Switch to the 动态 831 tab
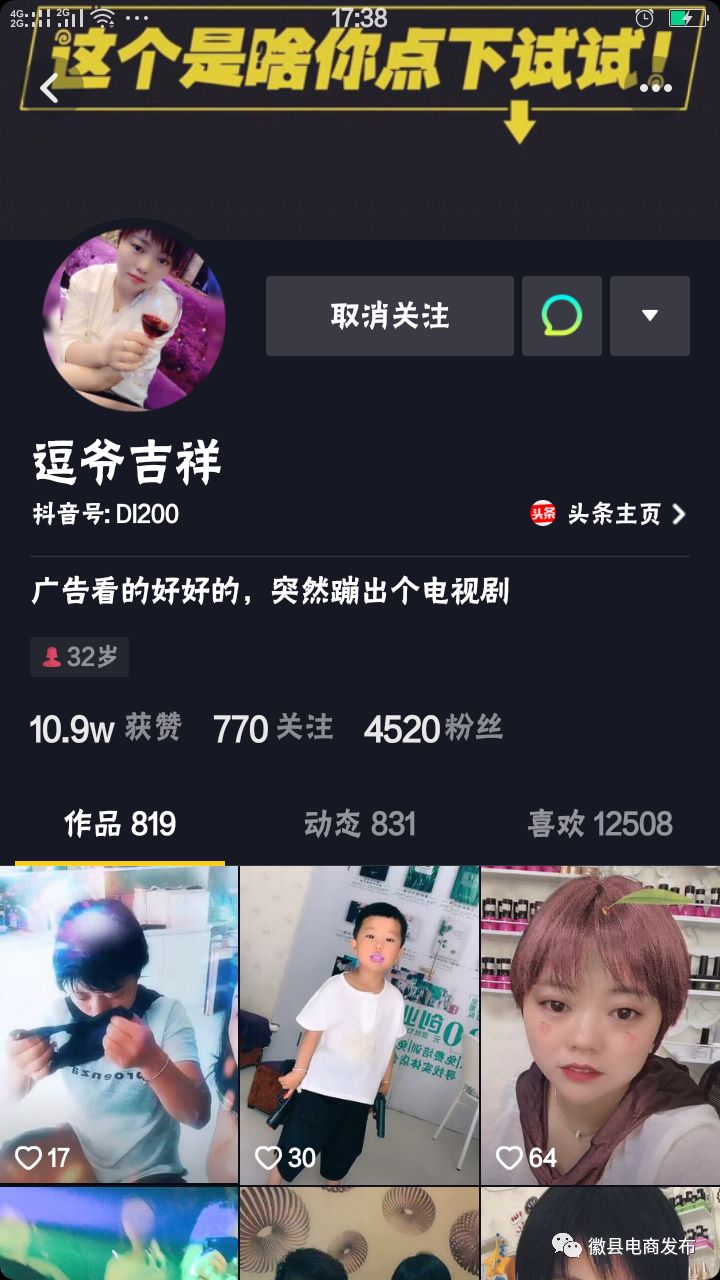Image resolution: width=720 pixels, height=1280 pixels. tap(360, 824)
